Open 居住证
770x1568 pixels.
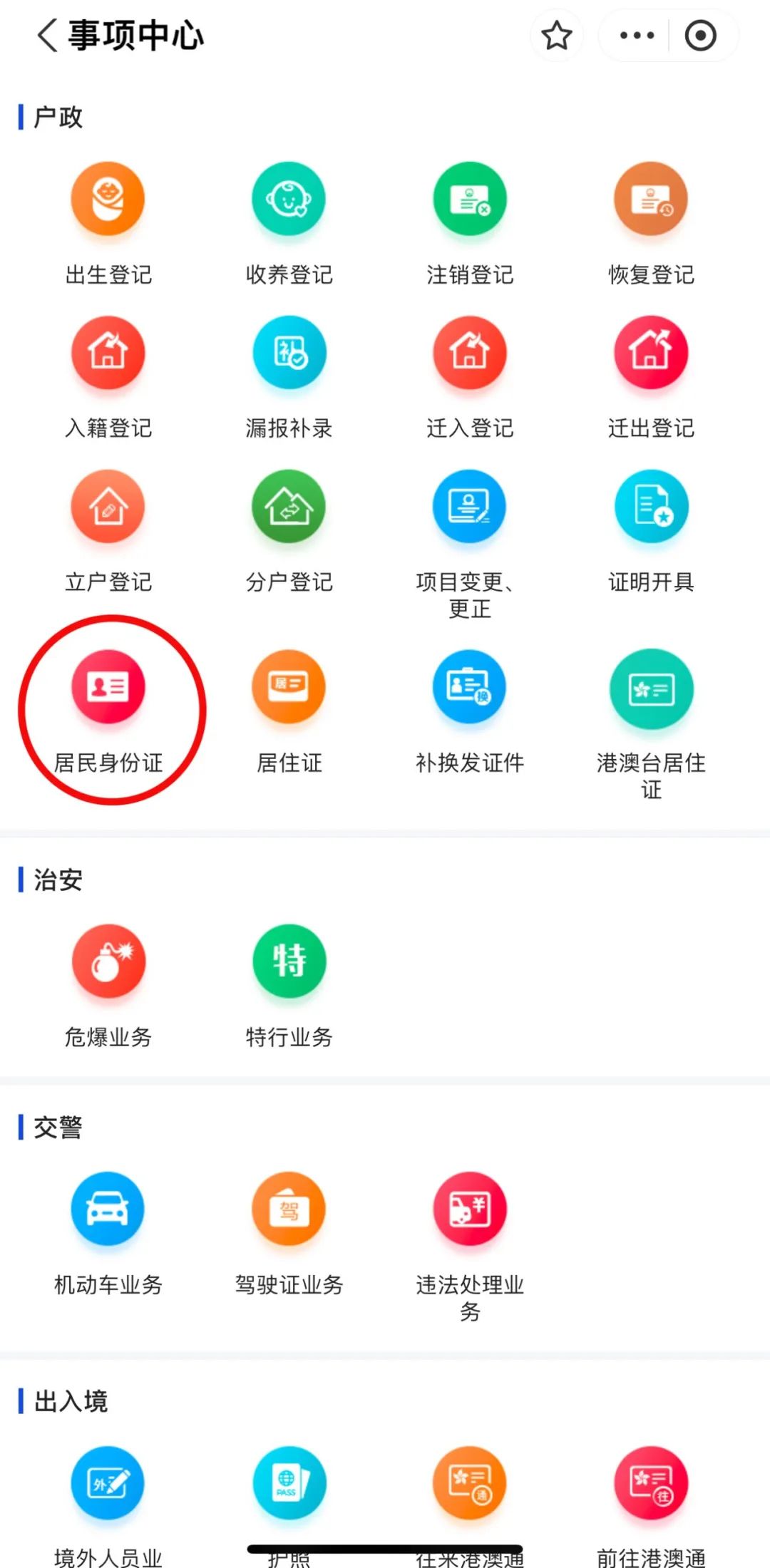coord(289,688)
